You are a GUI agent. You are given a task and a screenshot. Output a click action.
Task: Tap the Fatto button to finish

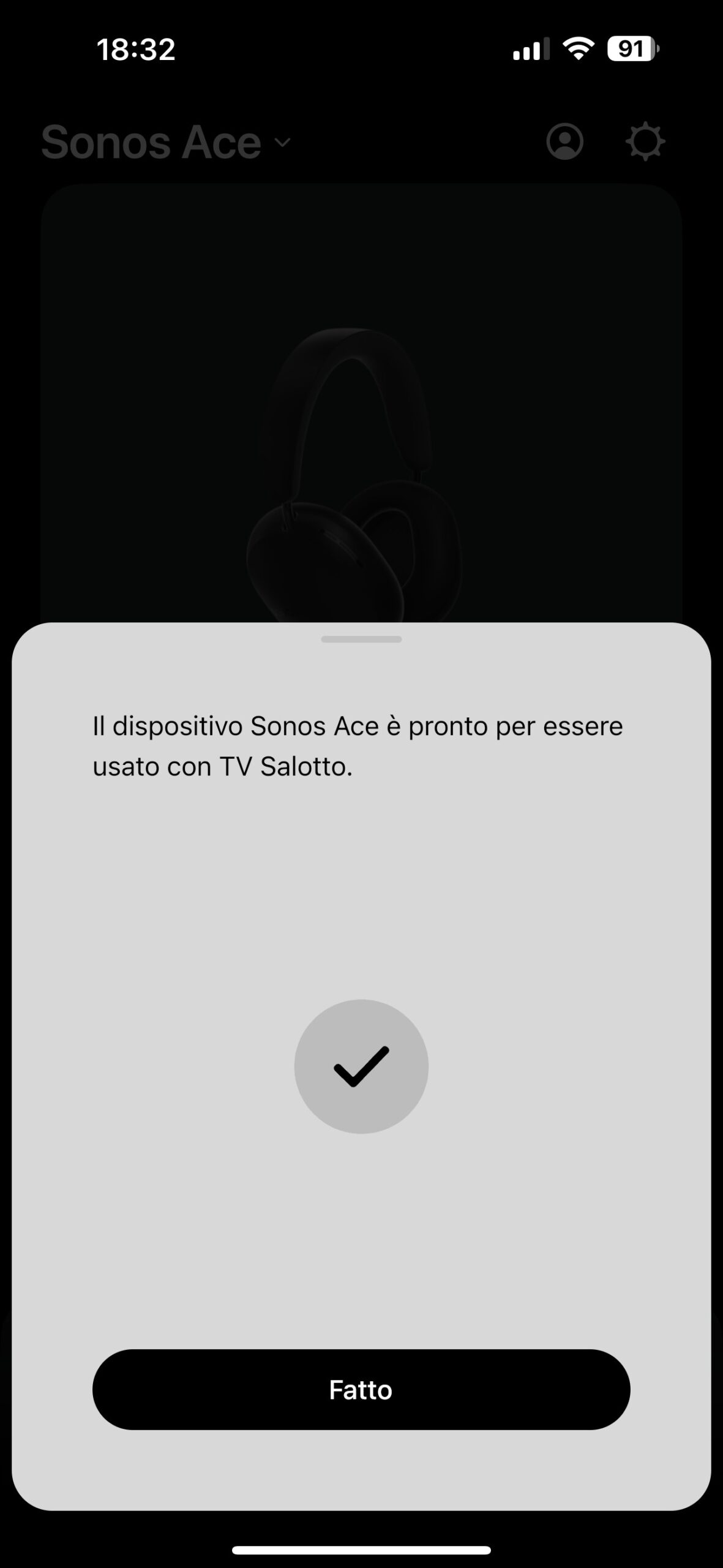(x=361, y=1389)
